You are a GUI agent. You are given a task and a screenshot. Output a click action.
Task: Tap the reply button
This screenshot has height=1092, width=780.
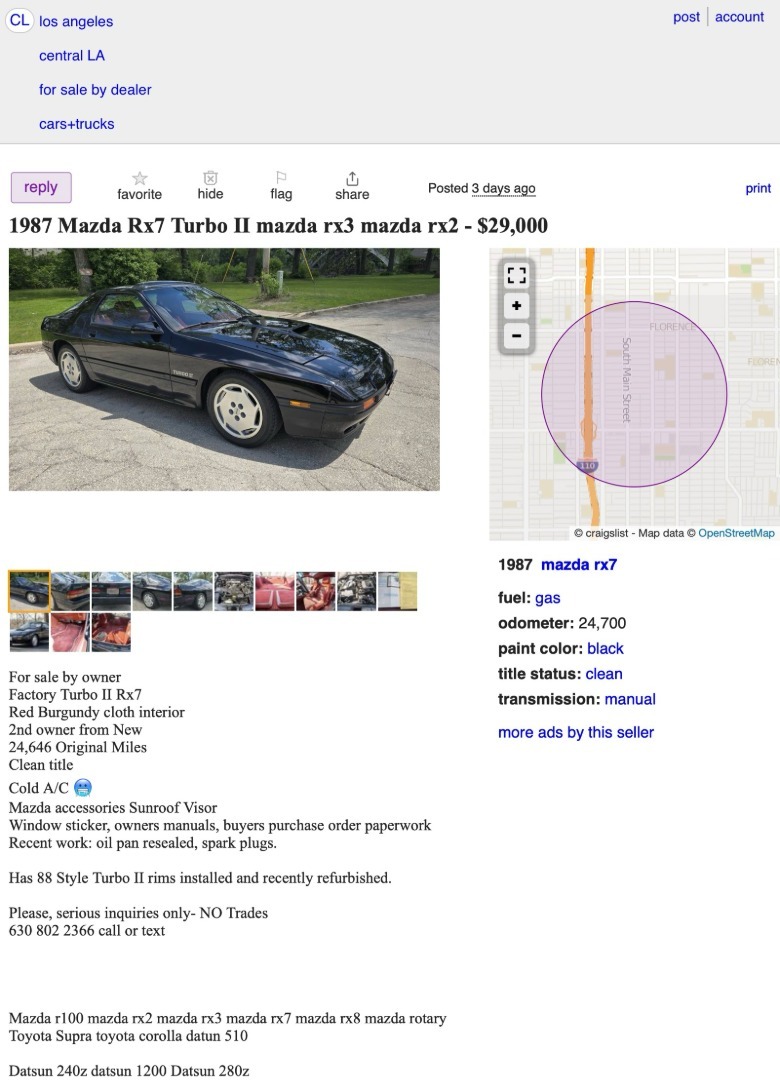point(41,187)
